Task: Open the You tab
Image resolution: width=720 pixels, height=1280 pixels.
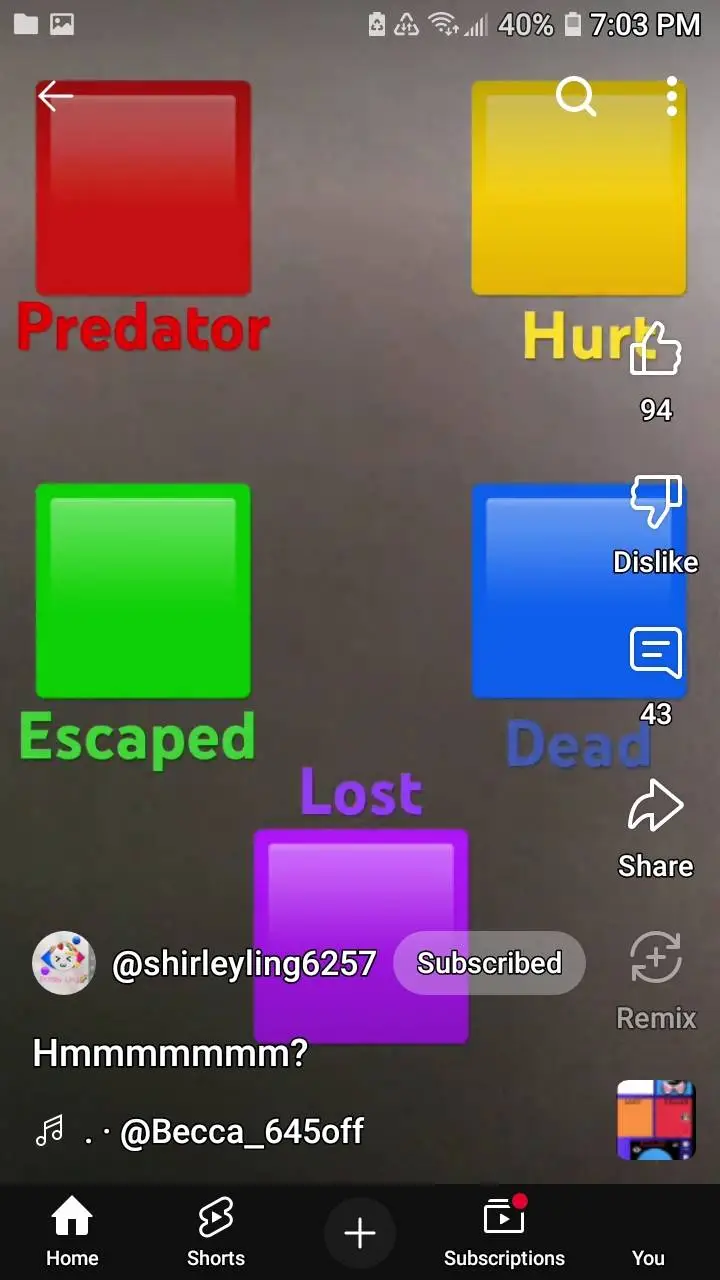Action: [x=648, y=1232]
